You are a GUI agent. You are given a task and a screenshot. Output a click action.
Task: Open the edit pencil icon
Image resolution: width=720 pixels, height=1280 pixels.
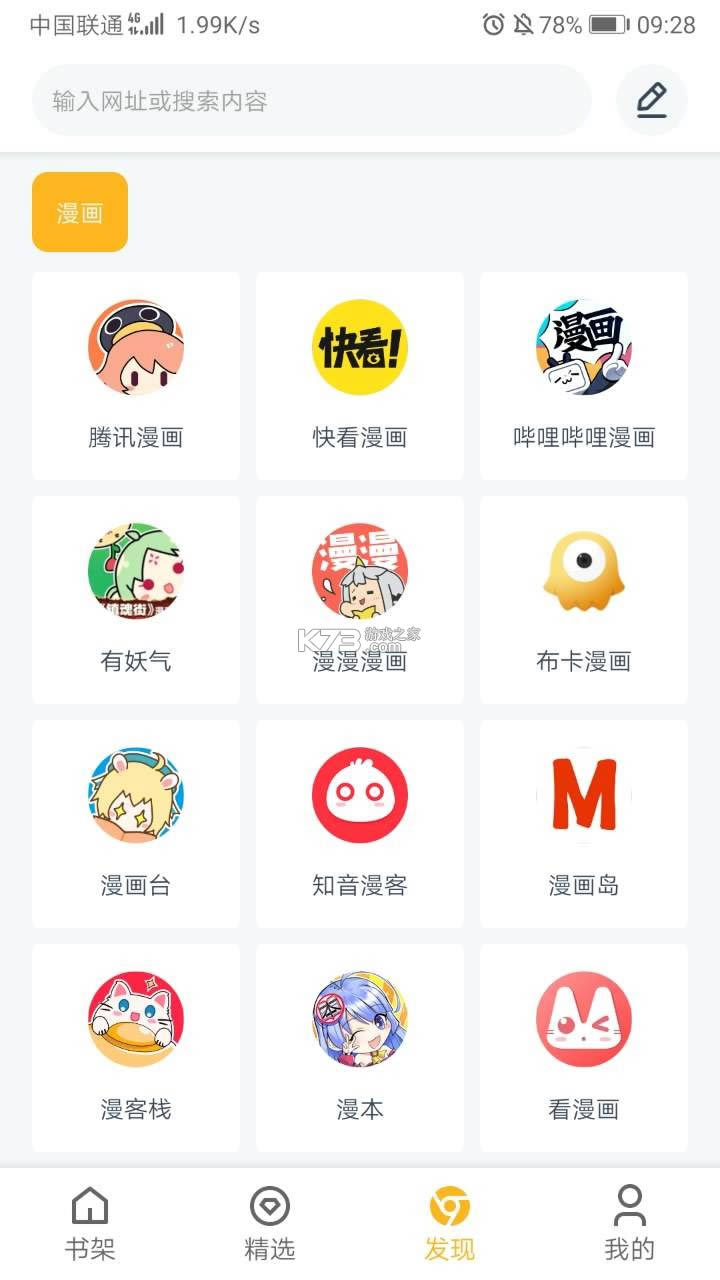click(x=651, y=100)
